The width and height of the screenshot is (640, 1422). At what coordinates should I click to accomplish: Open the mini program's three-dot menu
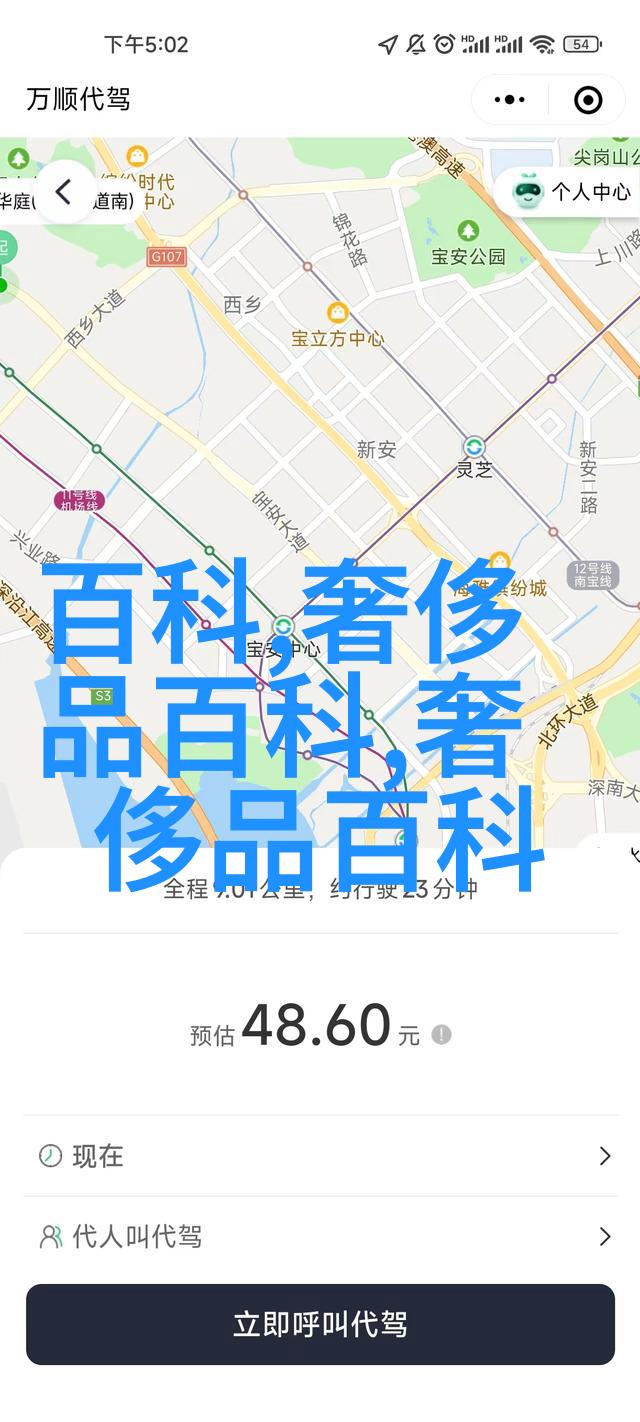point(510,99)
